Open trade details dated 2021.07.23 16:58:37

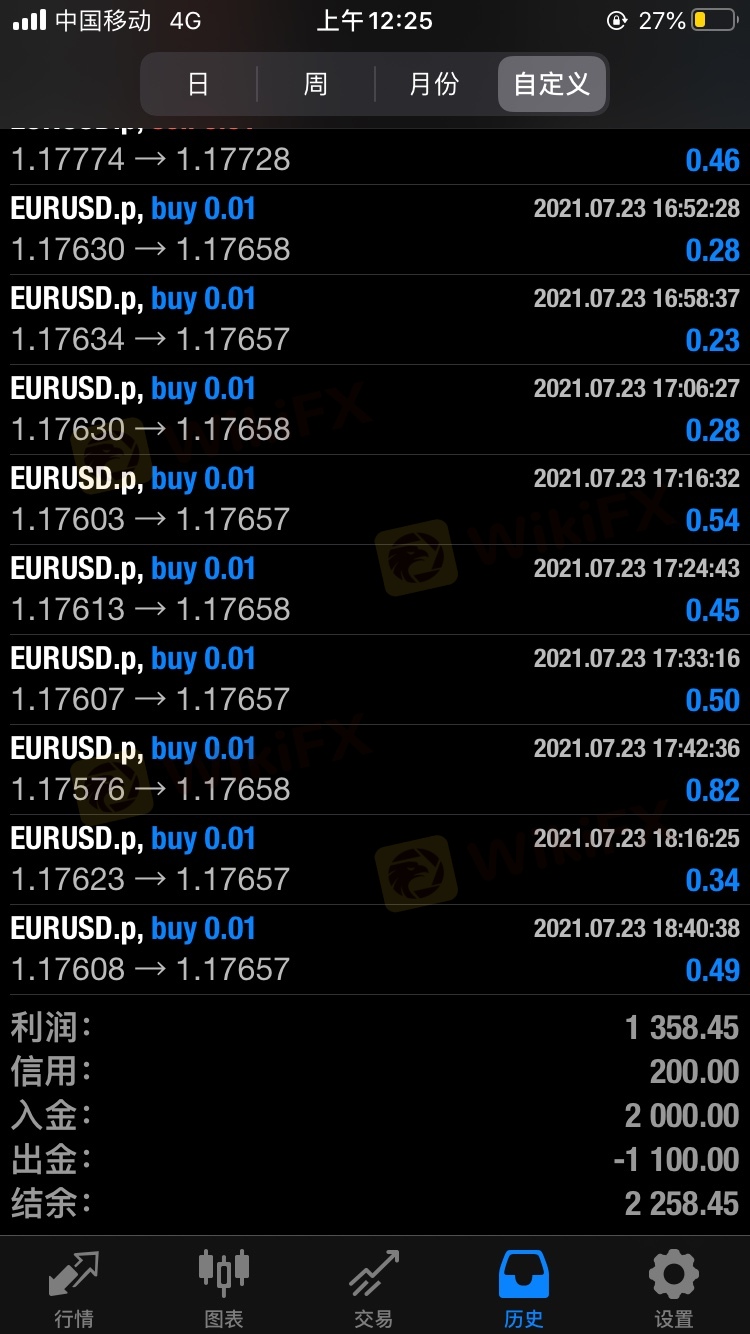[375, 319]
